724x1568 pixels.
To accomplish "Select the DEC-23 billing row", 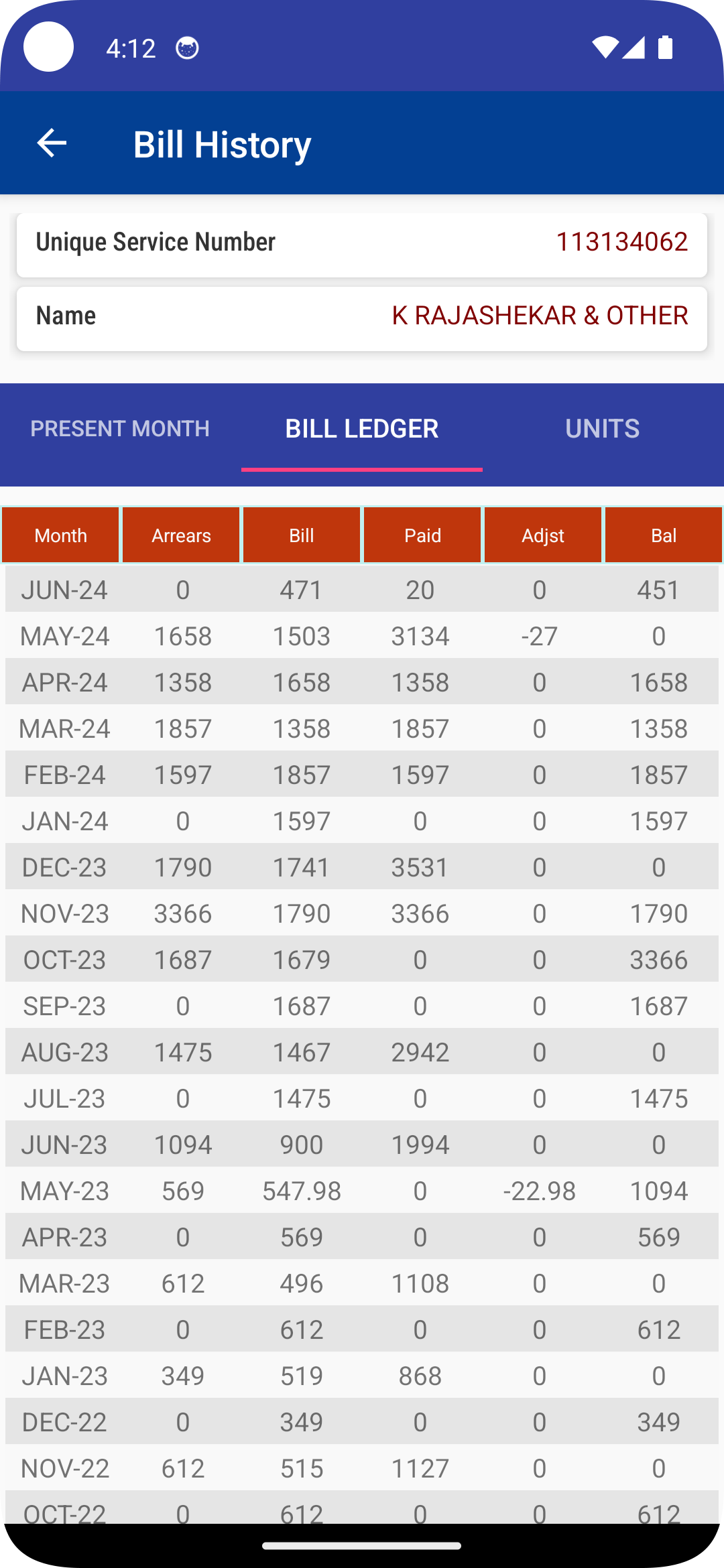I will click(x=362, y=866).
